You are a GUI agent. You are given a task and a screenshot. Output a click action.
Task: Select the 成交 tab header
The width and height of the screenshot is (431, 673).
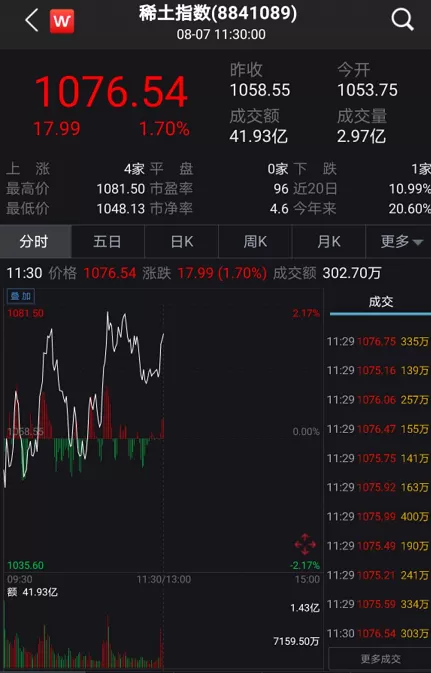pos(380,302)
